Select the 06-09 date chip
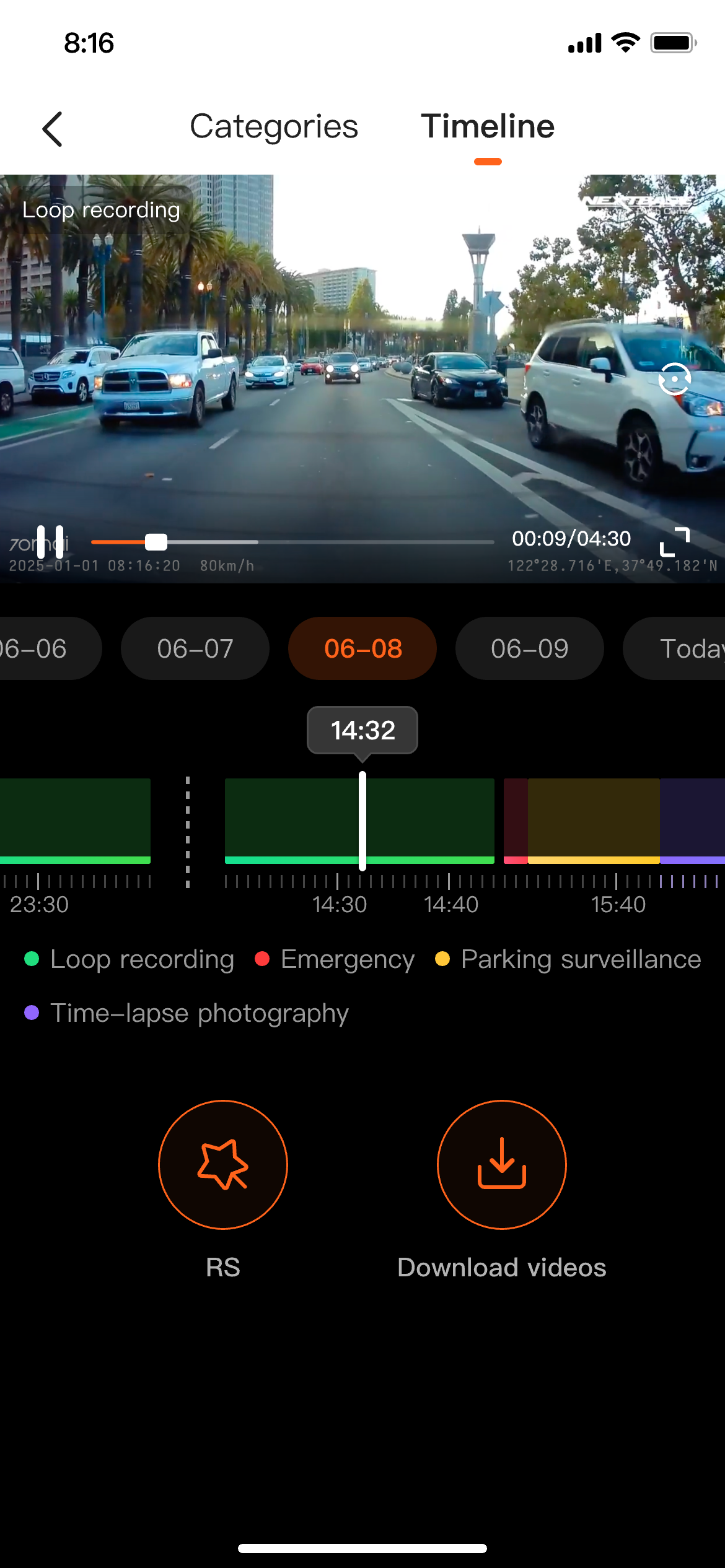The image size is (725, 1568). [x=529, y=648]
